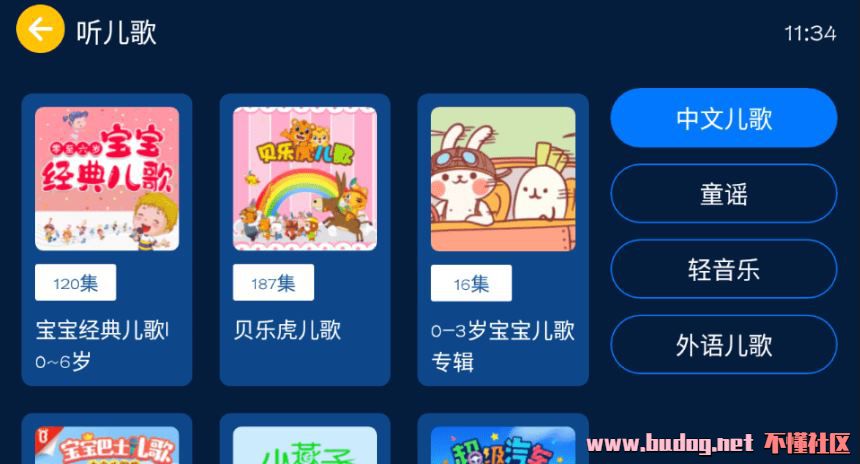Switch to the 外语儿歌 category

[723, 345]
